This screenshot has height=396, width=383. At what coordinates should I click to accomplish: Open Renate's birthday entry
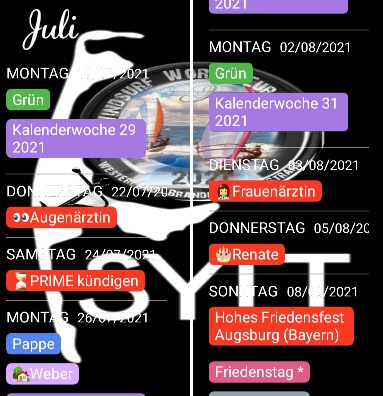[x=247, y=254]
